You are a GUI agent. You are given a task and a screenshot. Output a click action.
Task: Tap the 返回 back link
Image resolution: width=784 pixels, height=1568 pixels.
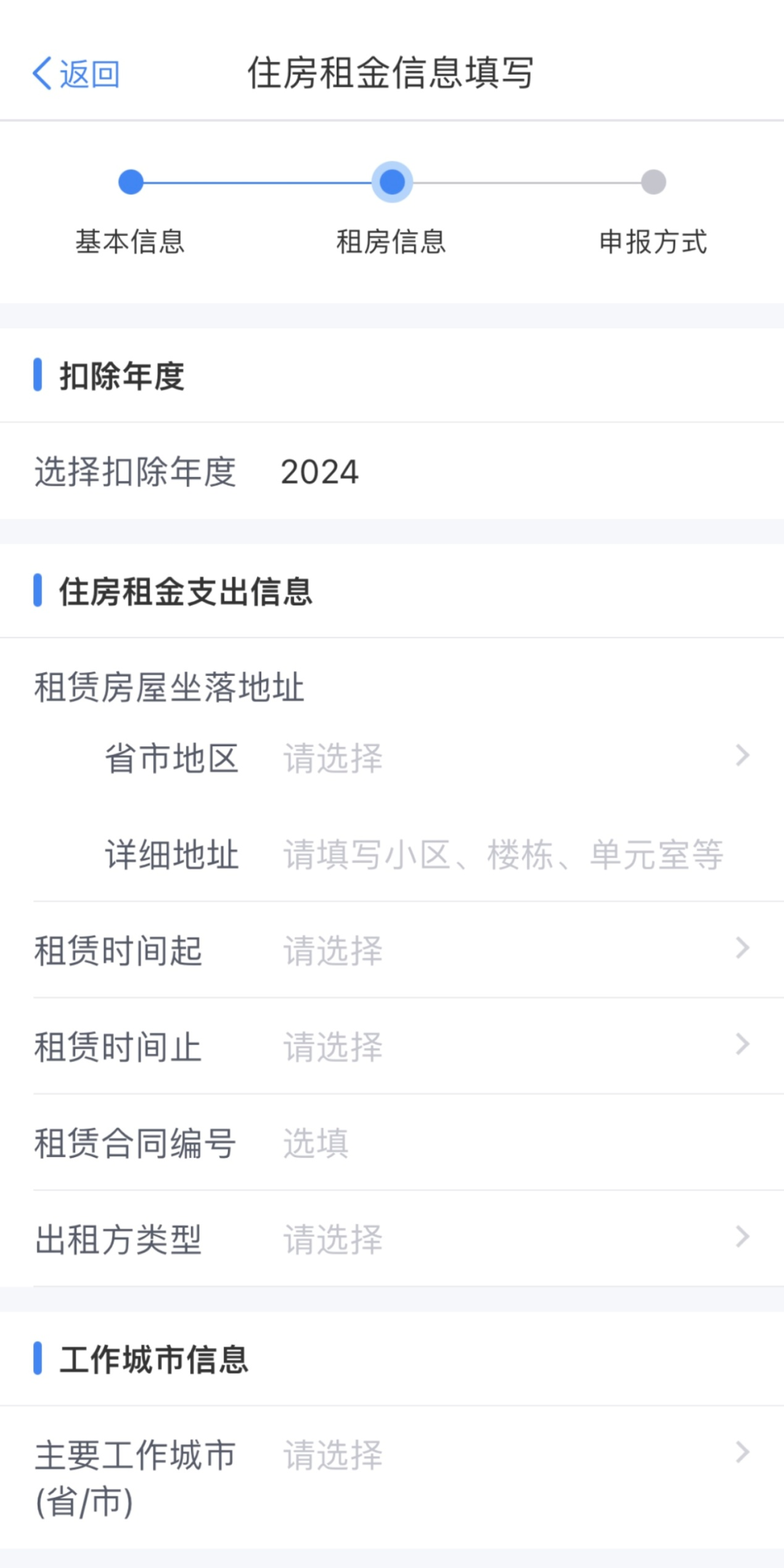(87, 72)
